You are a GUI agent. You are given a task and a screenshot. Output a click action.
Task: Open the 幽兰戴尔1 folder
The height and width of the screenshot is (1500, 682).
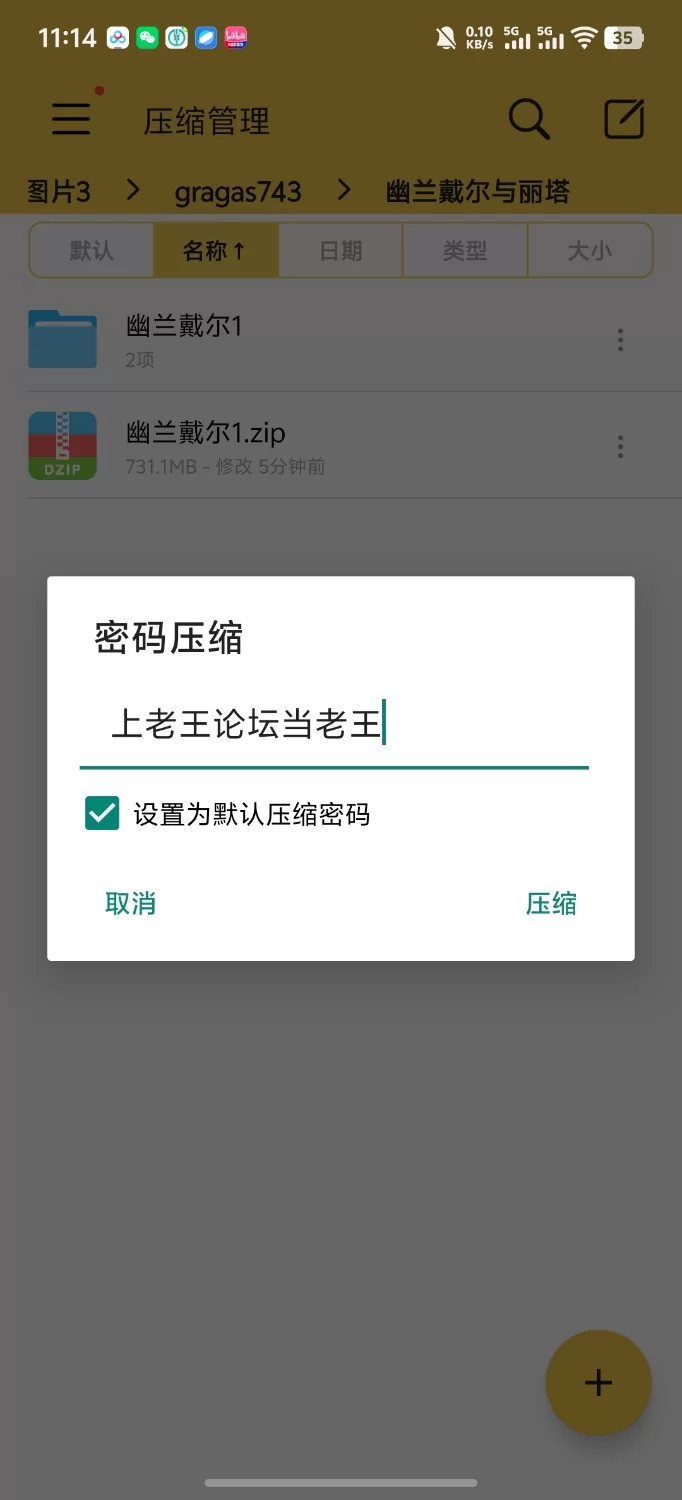[x=185, y=339]
